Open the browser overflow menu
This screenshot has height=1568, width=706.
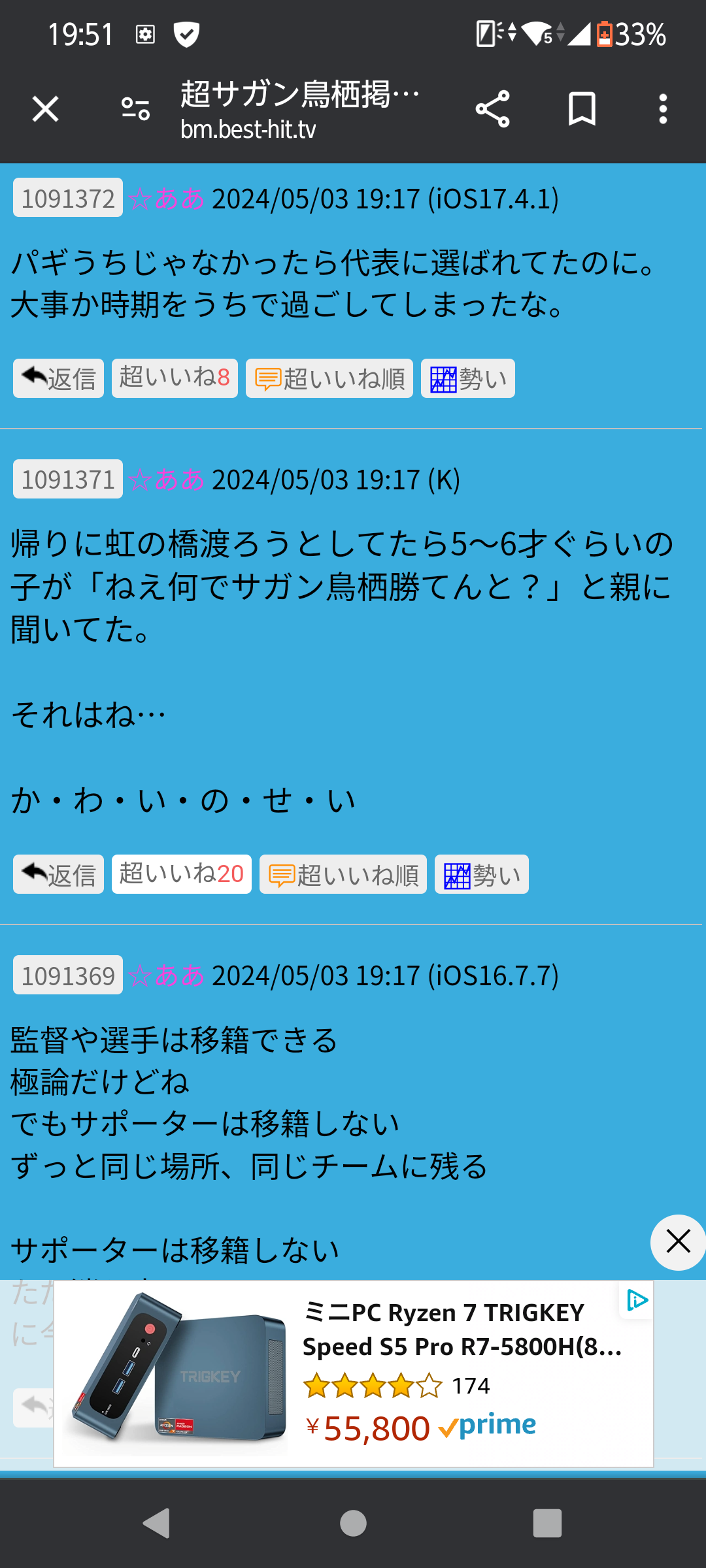pyautogui.click(x=663, y=109)
